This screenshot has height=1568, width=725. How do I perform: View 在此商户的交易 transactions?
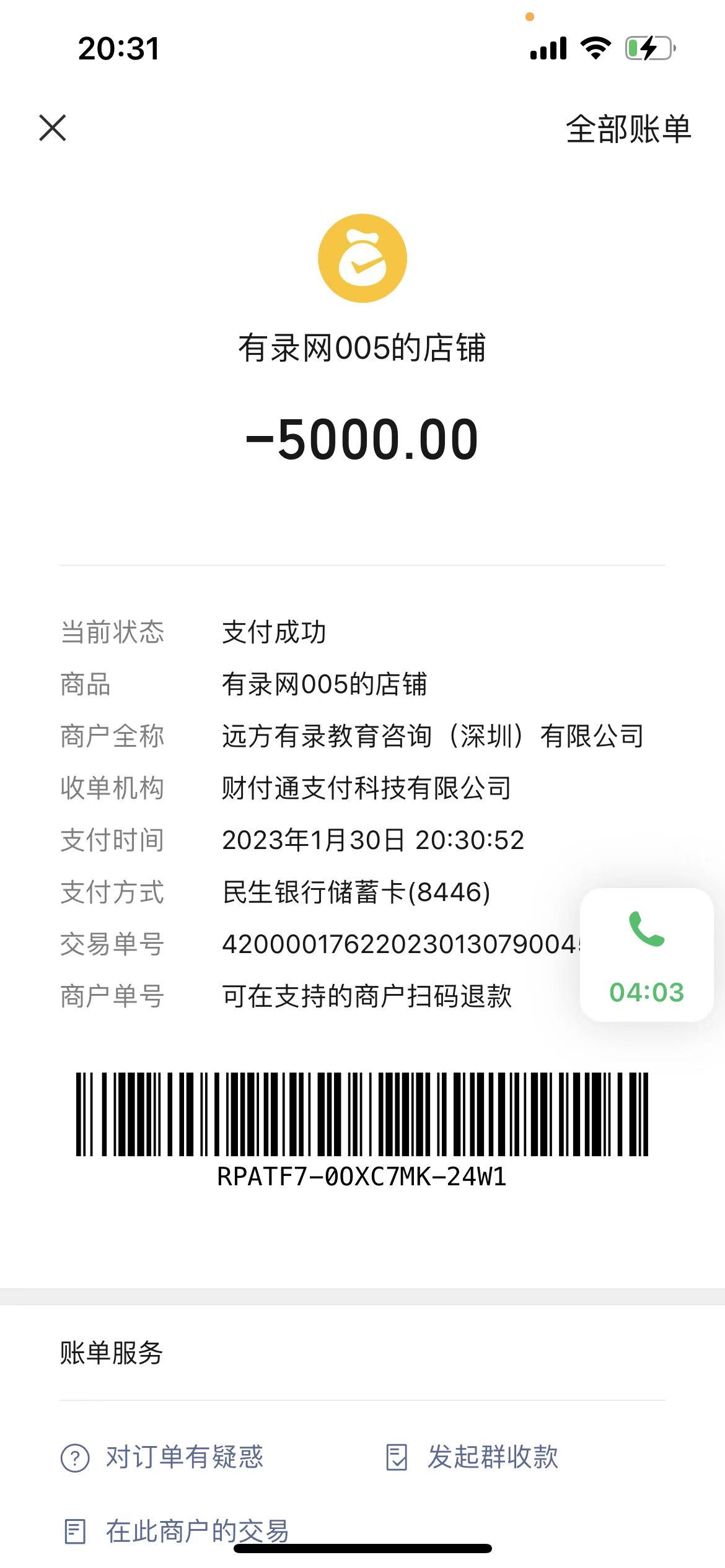pyautogui.click(x=177, y=1531)
